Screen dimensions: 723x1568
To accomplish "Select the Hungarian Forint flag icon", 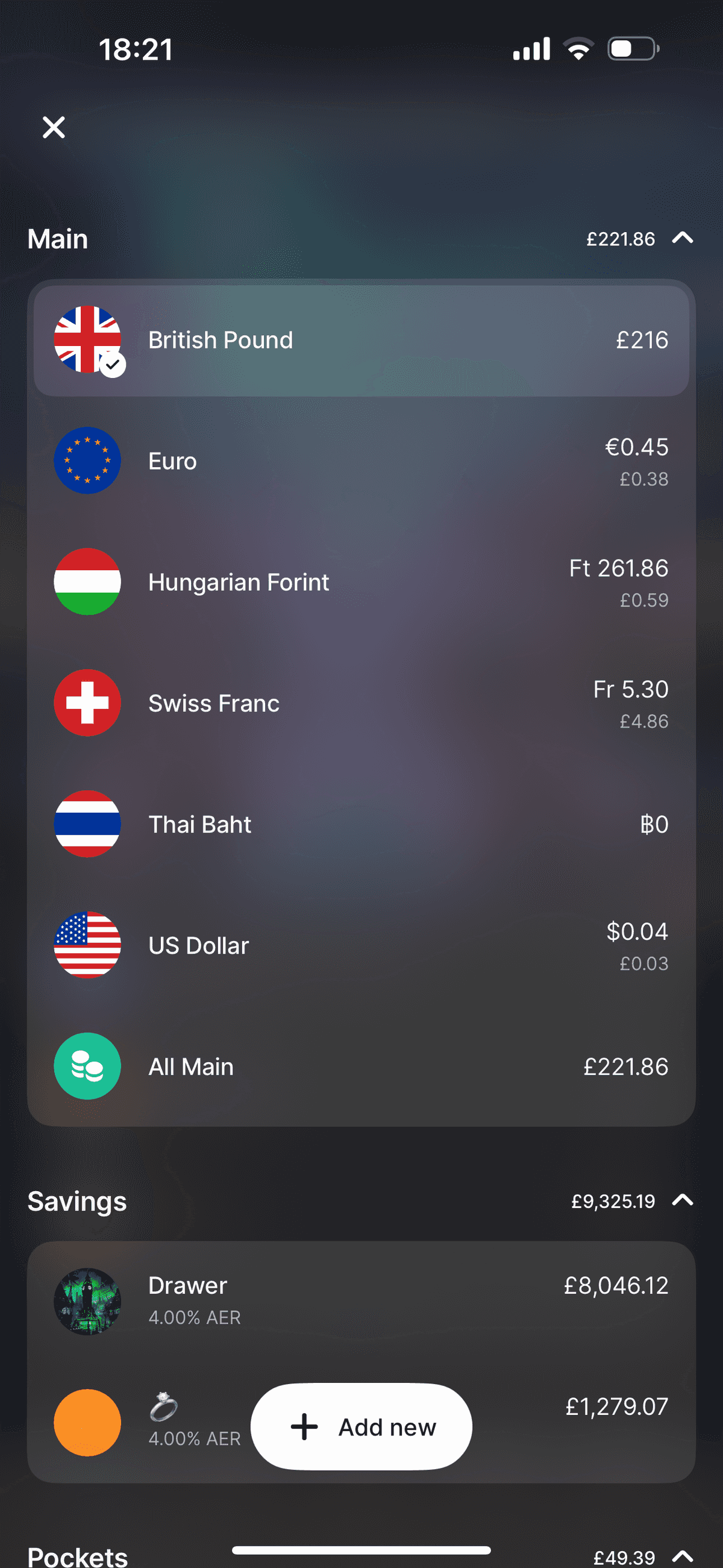I will coord(87,581).
